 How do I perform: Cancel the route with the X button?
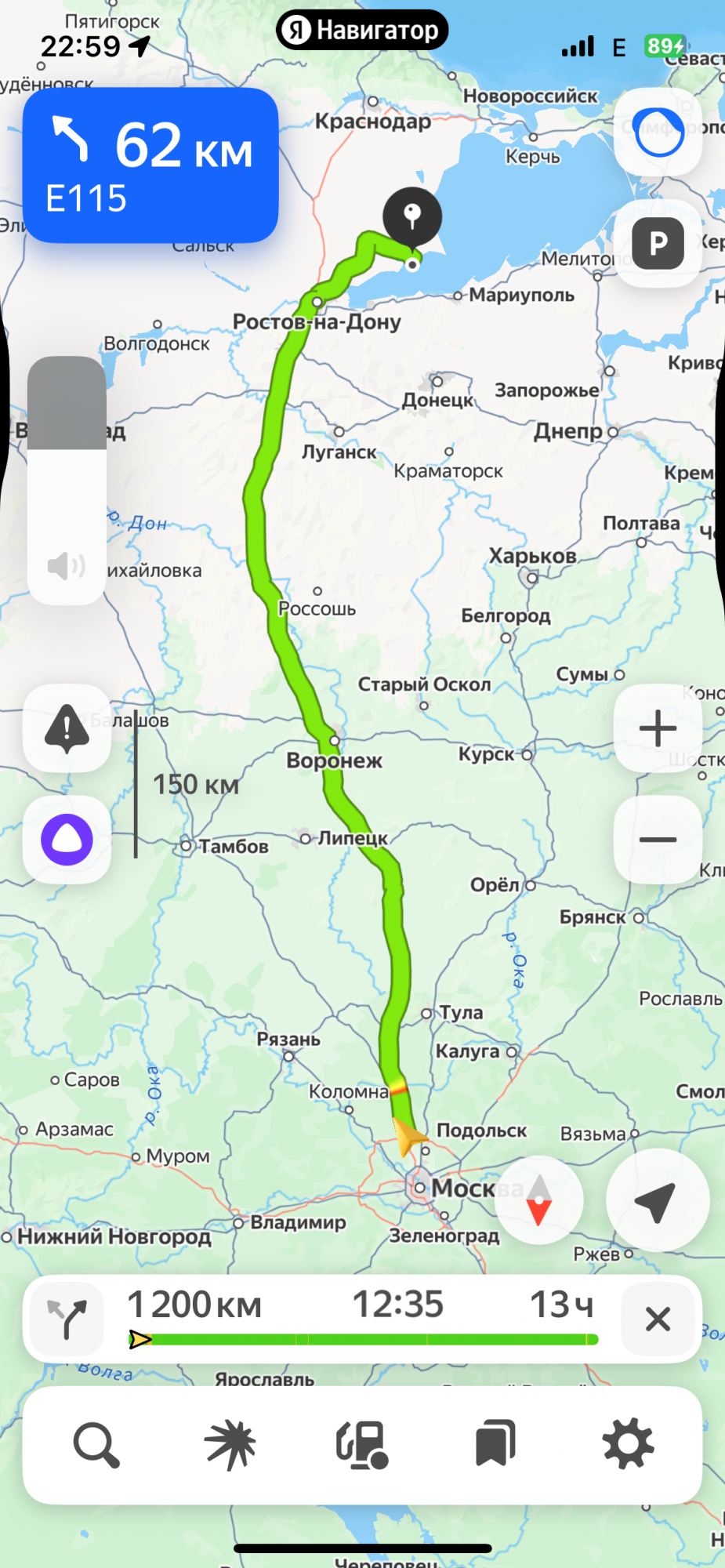coord(658,1319)
